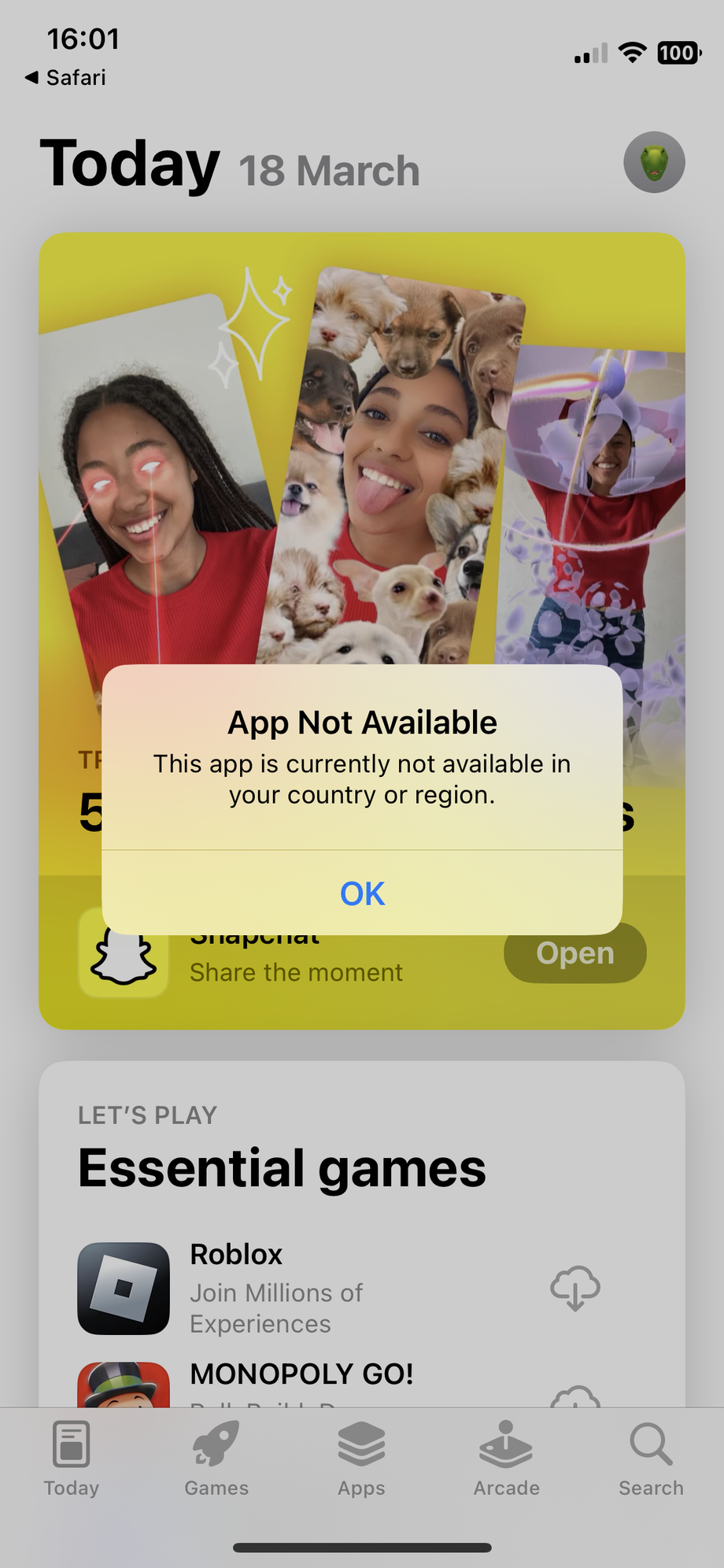Image resolution: width=724 pixels, height=1568 pixels.
Task: Open the account profile avatar
Action: coord(654,162)
